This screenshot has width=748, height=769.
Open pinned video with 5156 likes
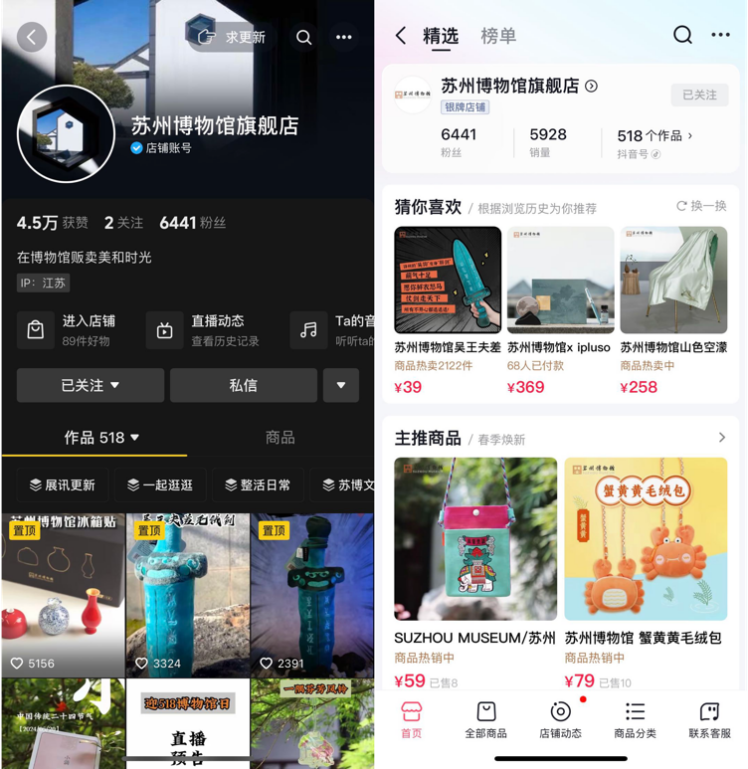tap(62, 595)
